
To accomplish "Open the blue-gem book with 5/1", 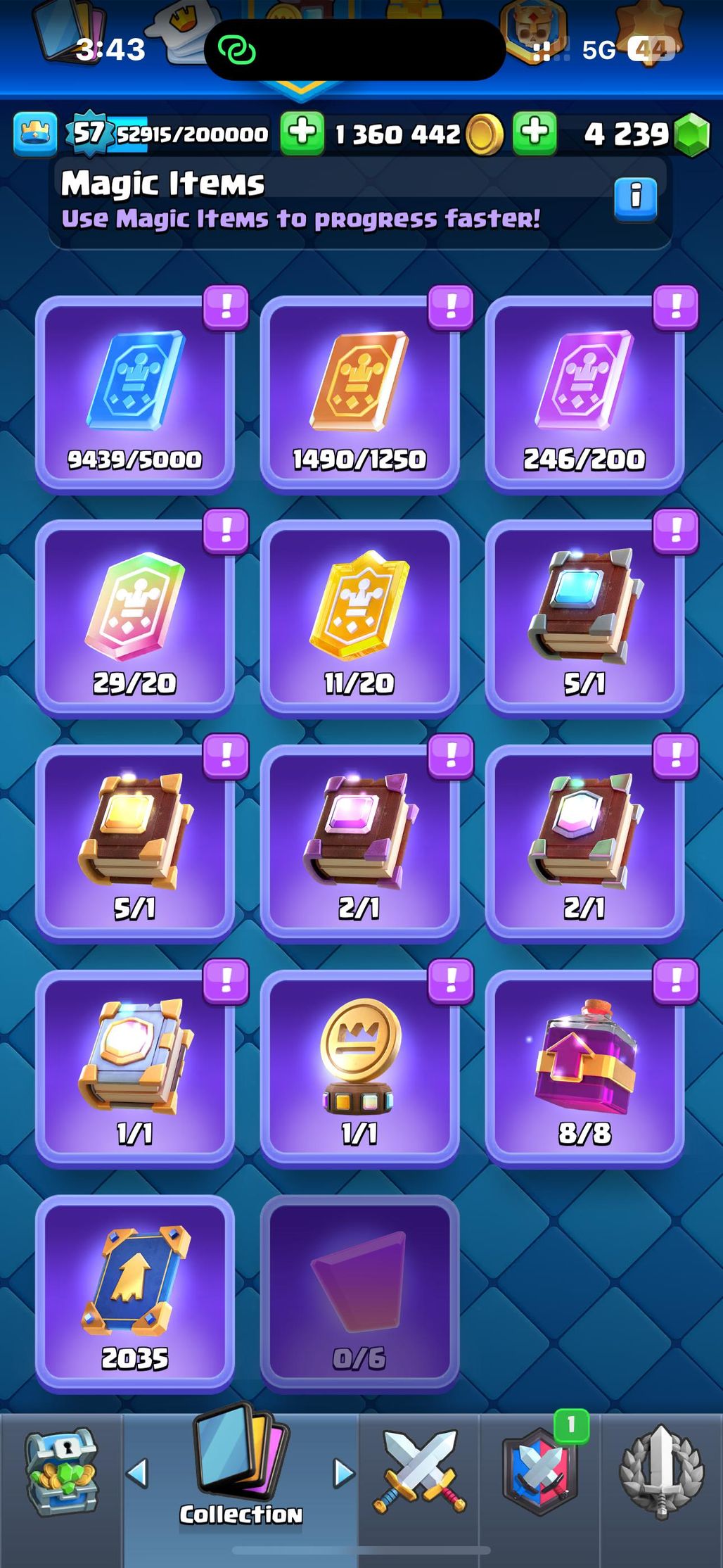I will [584, 619].
